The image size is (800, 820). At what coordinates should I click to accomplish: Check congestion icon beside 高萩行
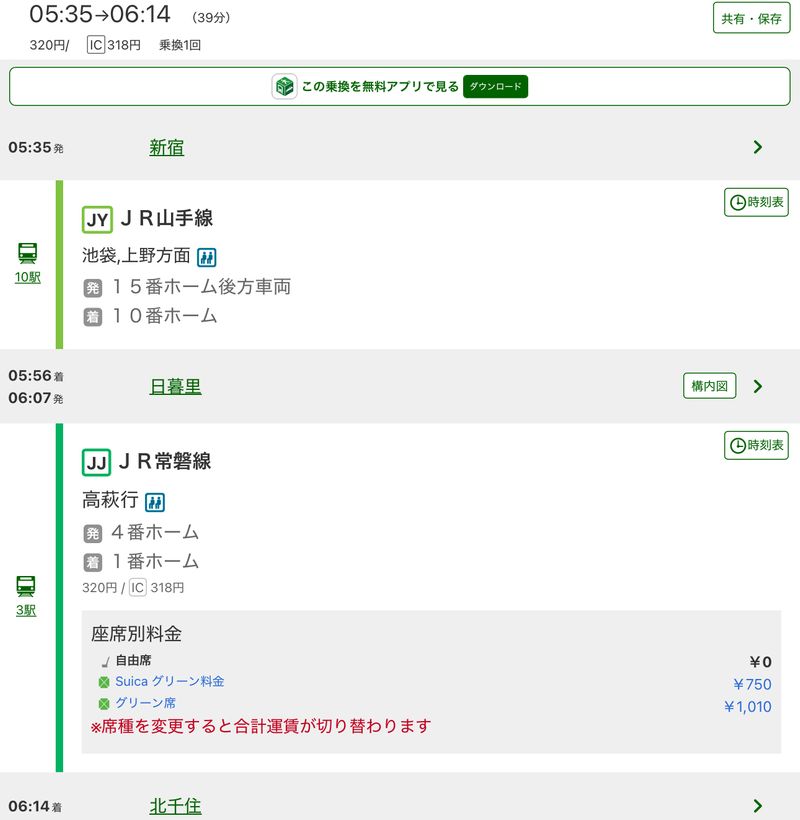tap(155, 502)
